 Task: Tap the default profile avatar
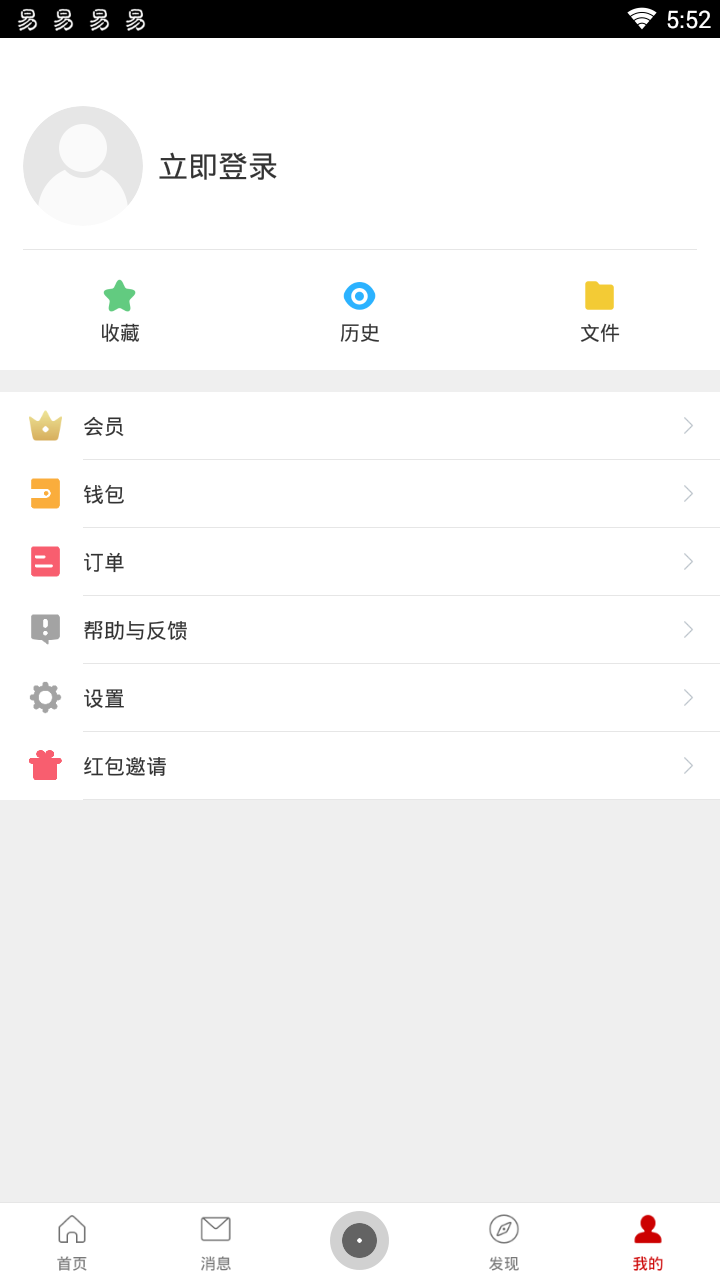pyautogui.click(x=83, y=166)
